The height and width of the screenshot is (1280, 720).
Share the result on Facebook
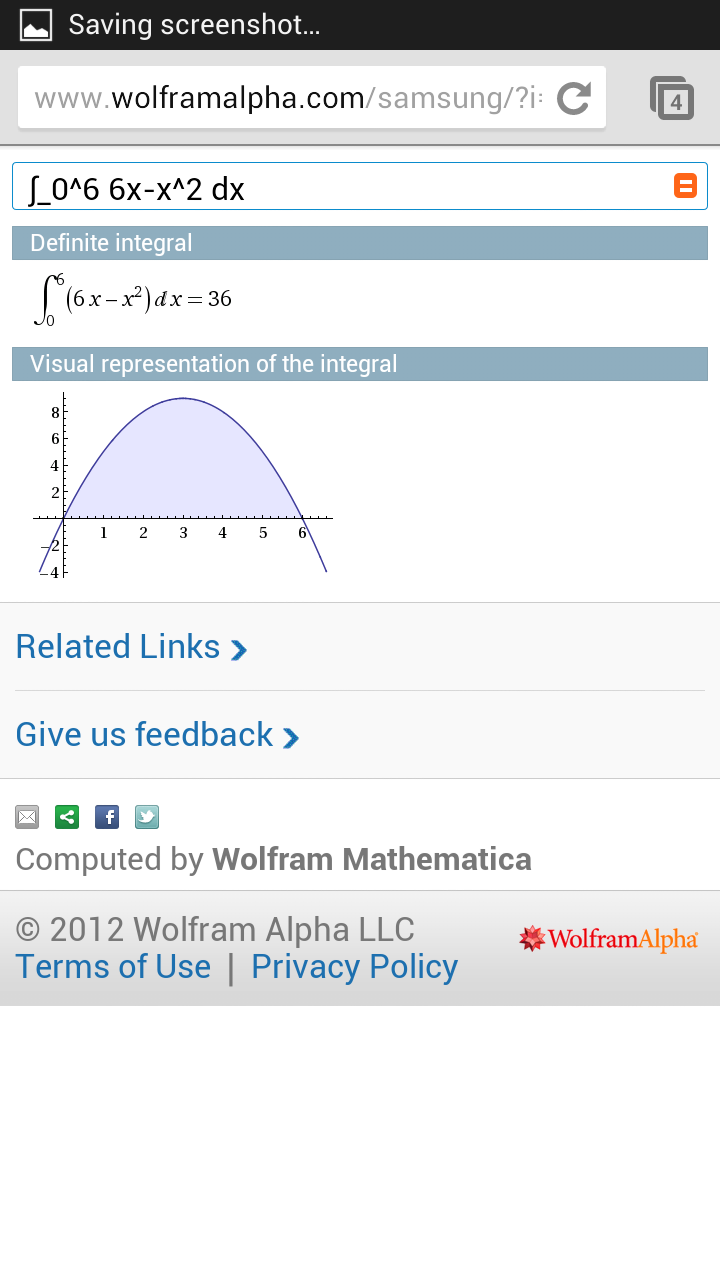pyautogui.click(x=107, y=817)
